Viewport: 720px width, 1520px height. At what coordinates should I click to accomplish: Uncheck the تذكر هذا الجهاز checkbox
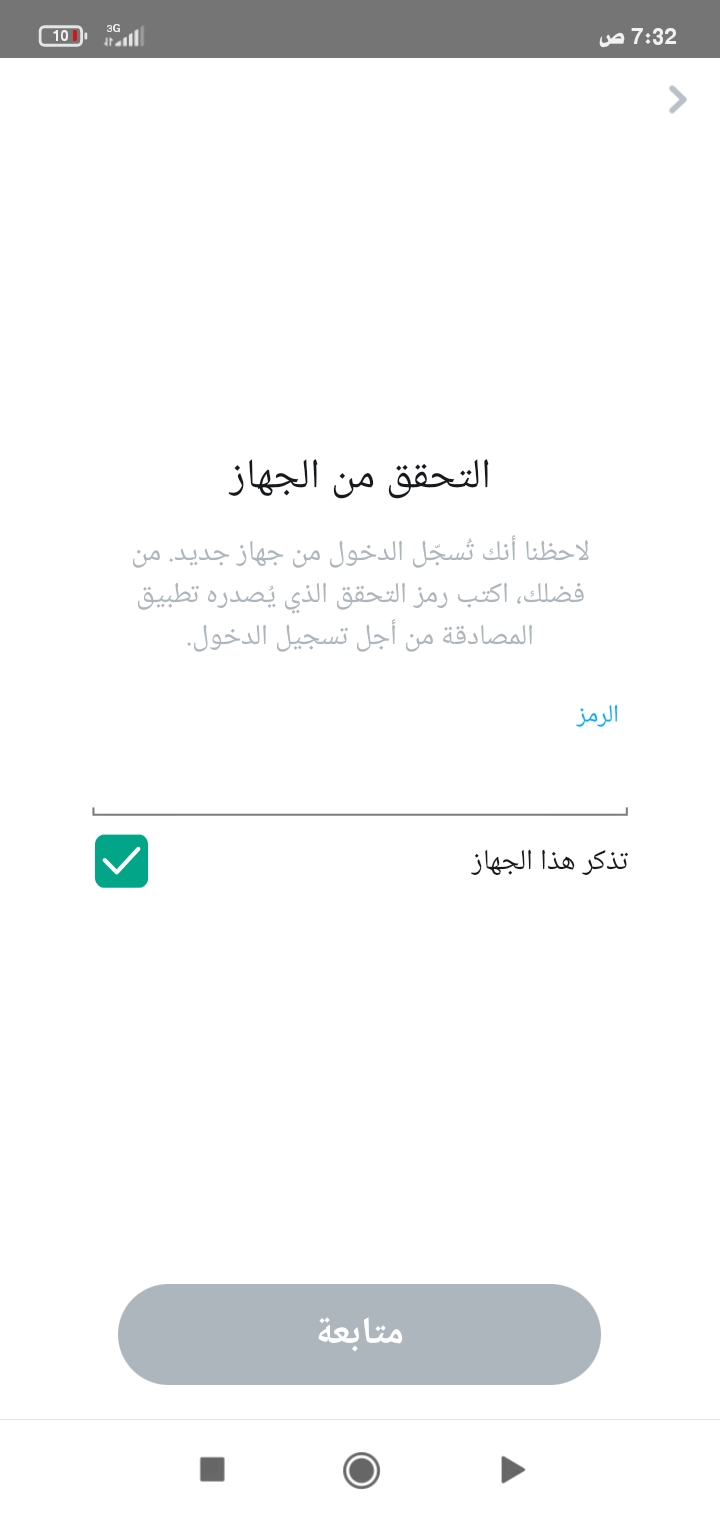(121, 861)
